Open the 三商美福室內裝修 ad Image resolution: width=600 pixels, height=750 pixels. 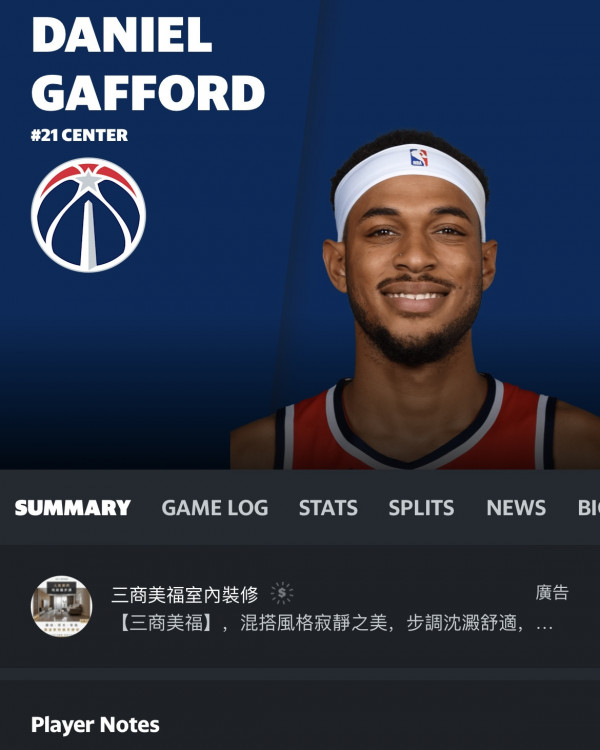tap(300, 608)
